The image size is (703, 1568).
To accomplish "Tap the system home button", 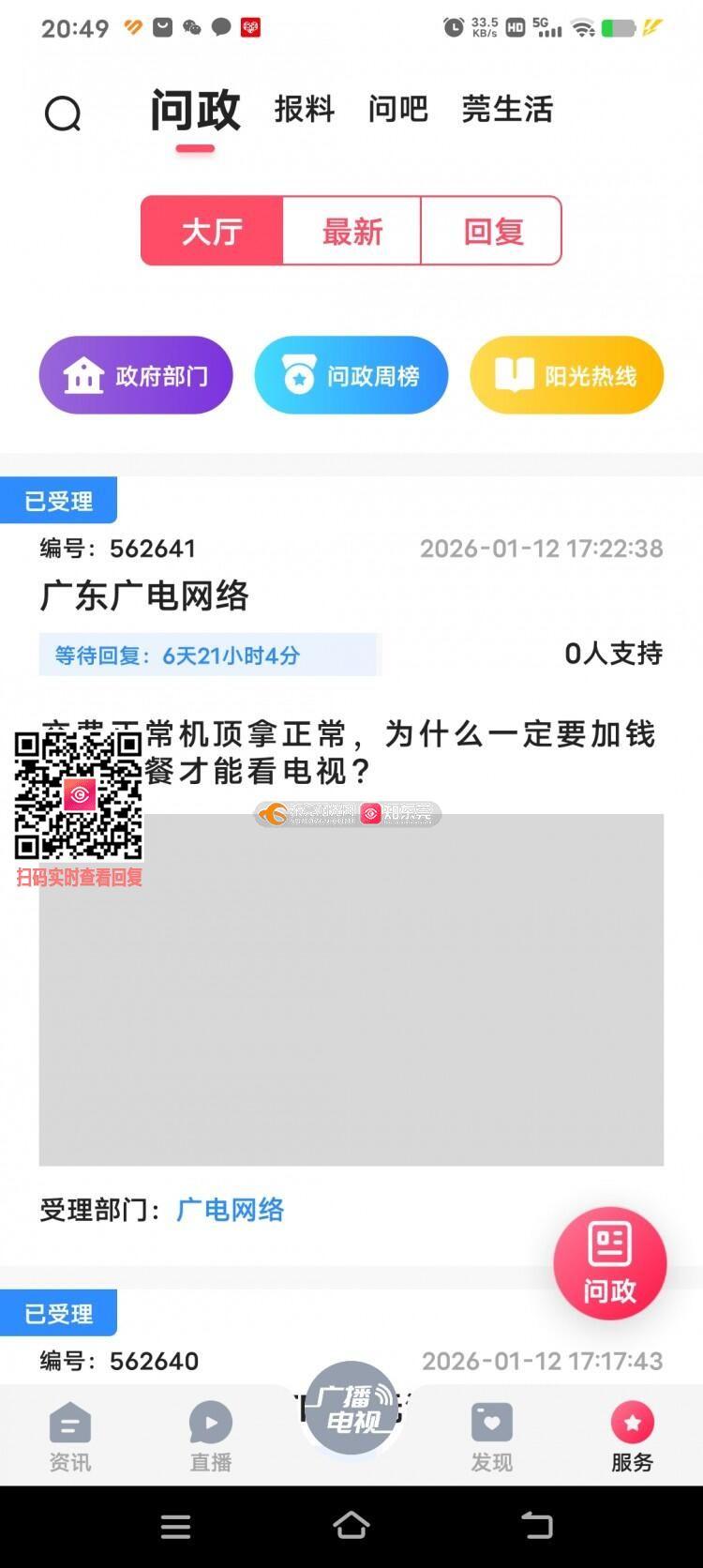I will 351,1526.
